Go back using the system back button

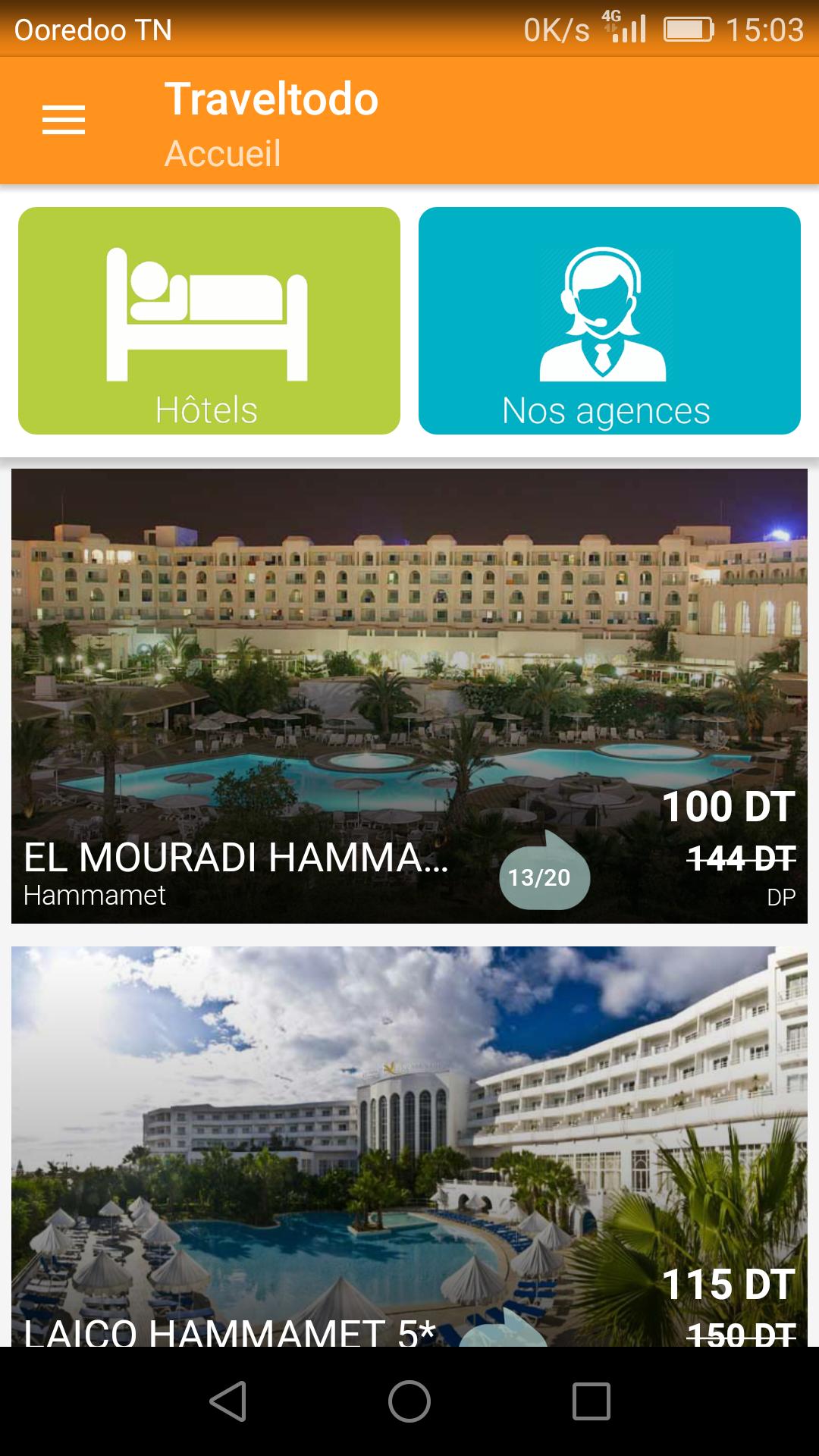point(228,1401)
